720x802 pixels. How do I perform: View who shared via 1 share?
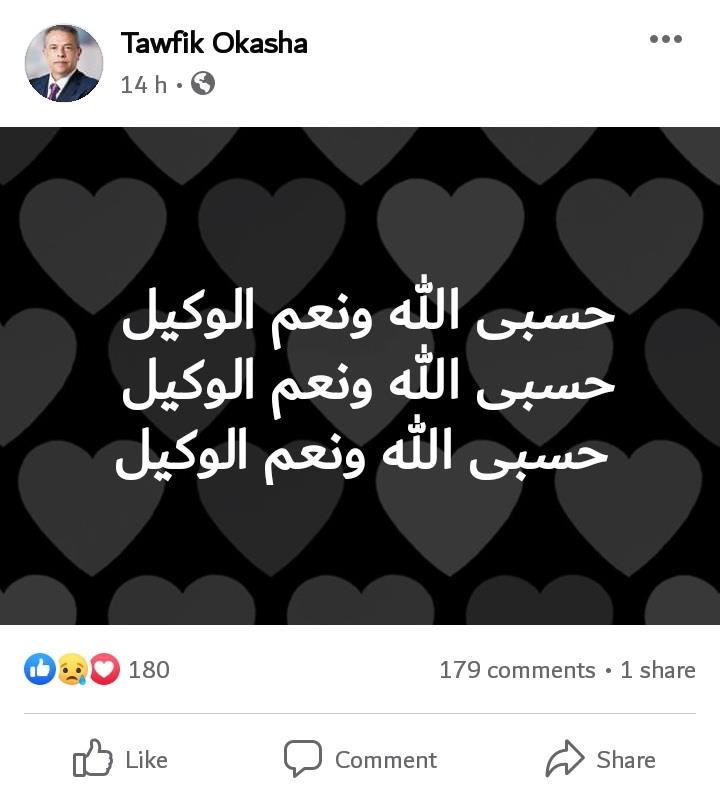coord(657,670)
